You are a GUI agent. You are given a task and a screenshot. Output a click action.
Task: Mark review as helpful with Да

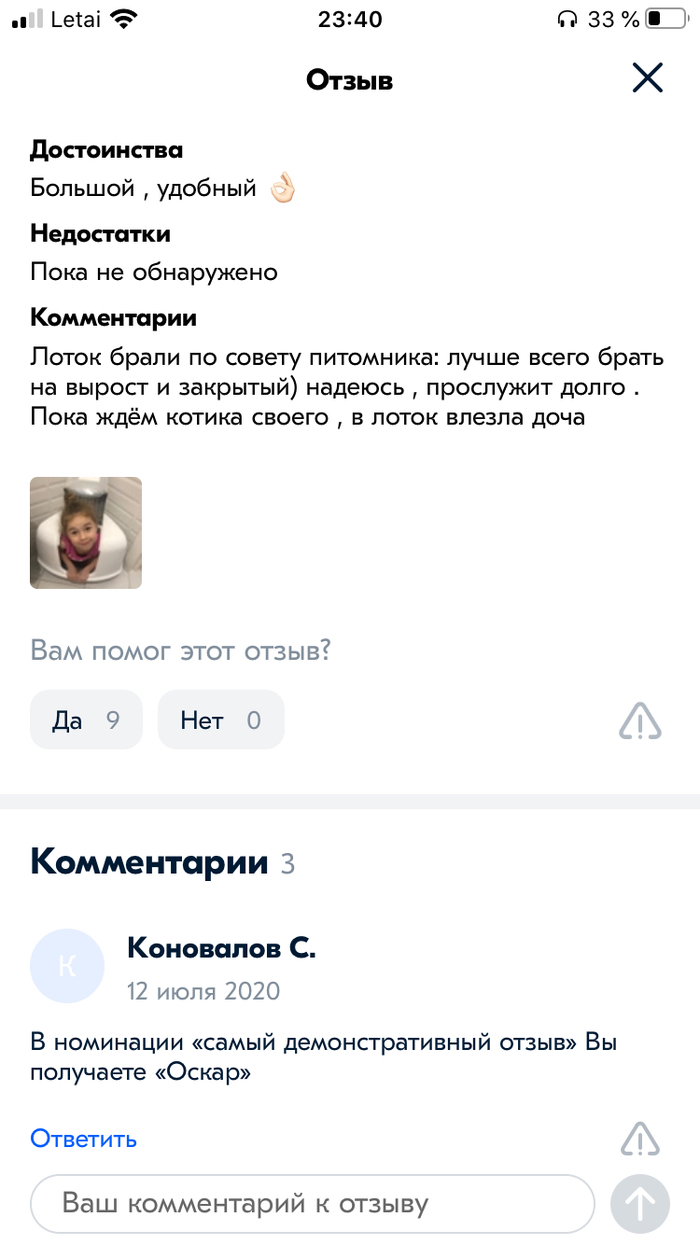pos(86,720)
